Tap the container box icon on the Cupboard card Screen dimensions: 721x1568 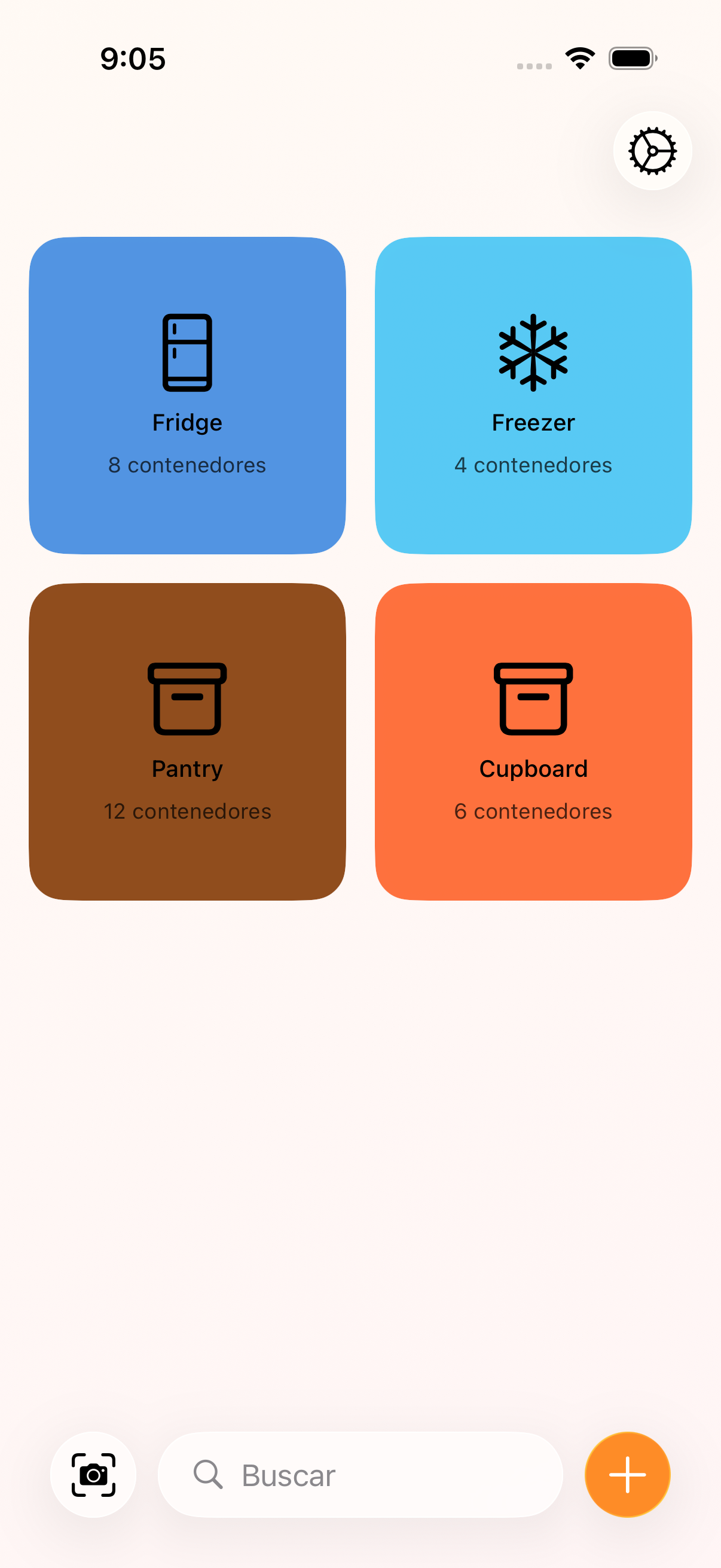pyautogui.click(x=534, y=698)
